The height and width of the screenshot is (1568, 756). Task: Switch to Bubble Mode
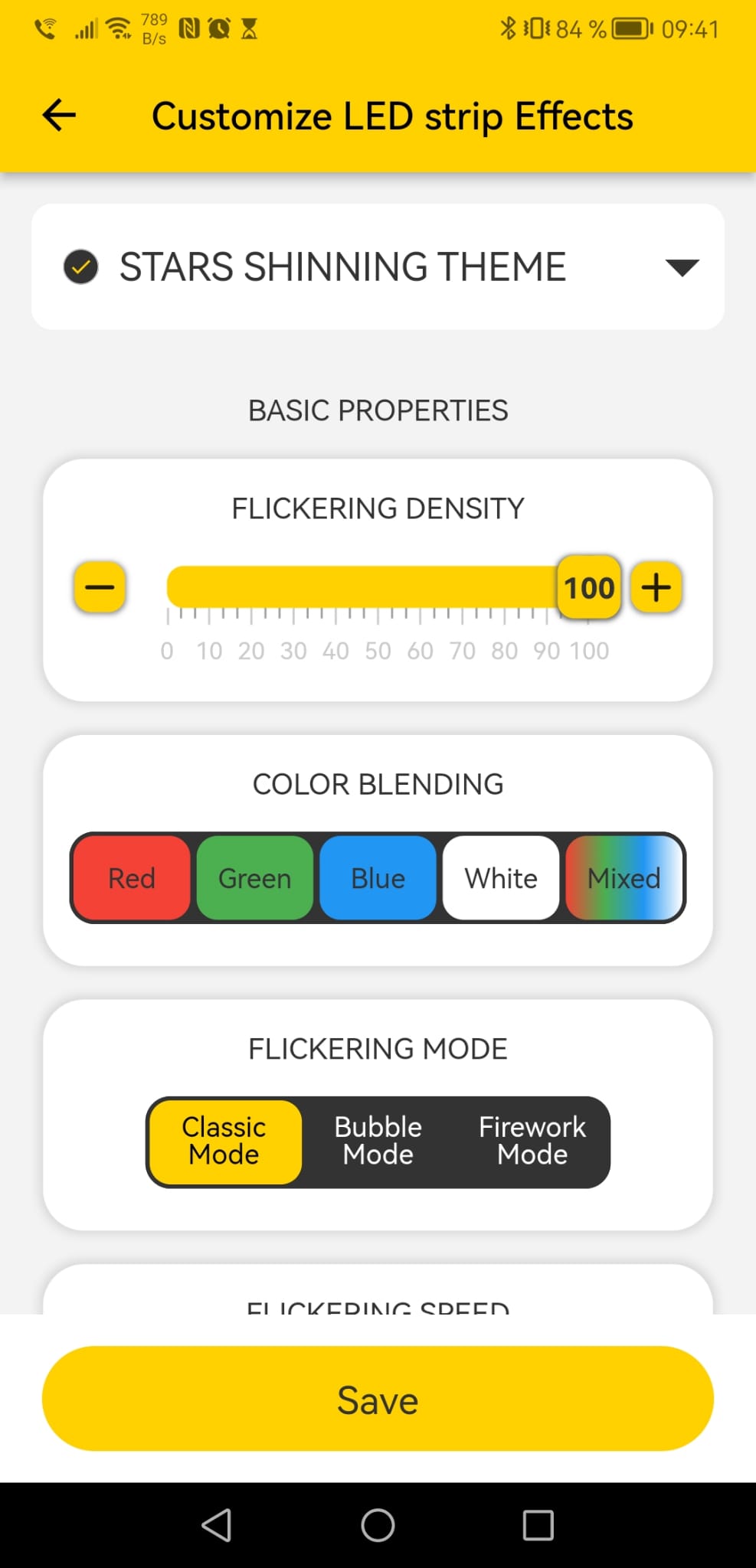[x=378, y=1142]
